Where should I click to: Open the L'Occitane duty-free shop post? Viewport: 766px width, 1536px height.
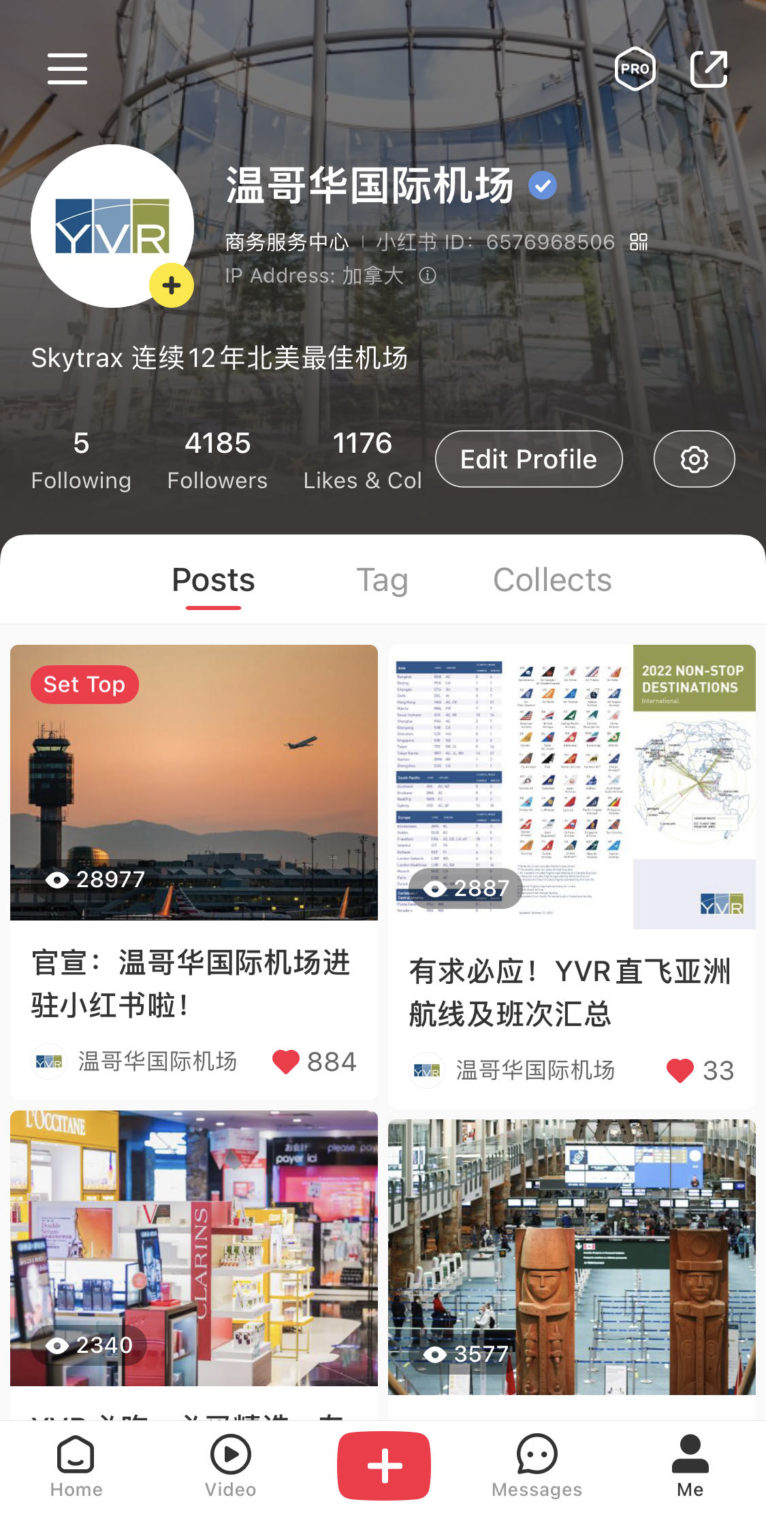[x=194, y=1247]
